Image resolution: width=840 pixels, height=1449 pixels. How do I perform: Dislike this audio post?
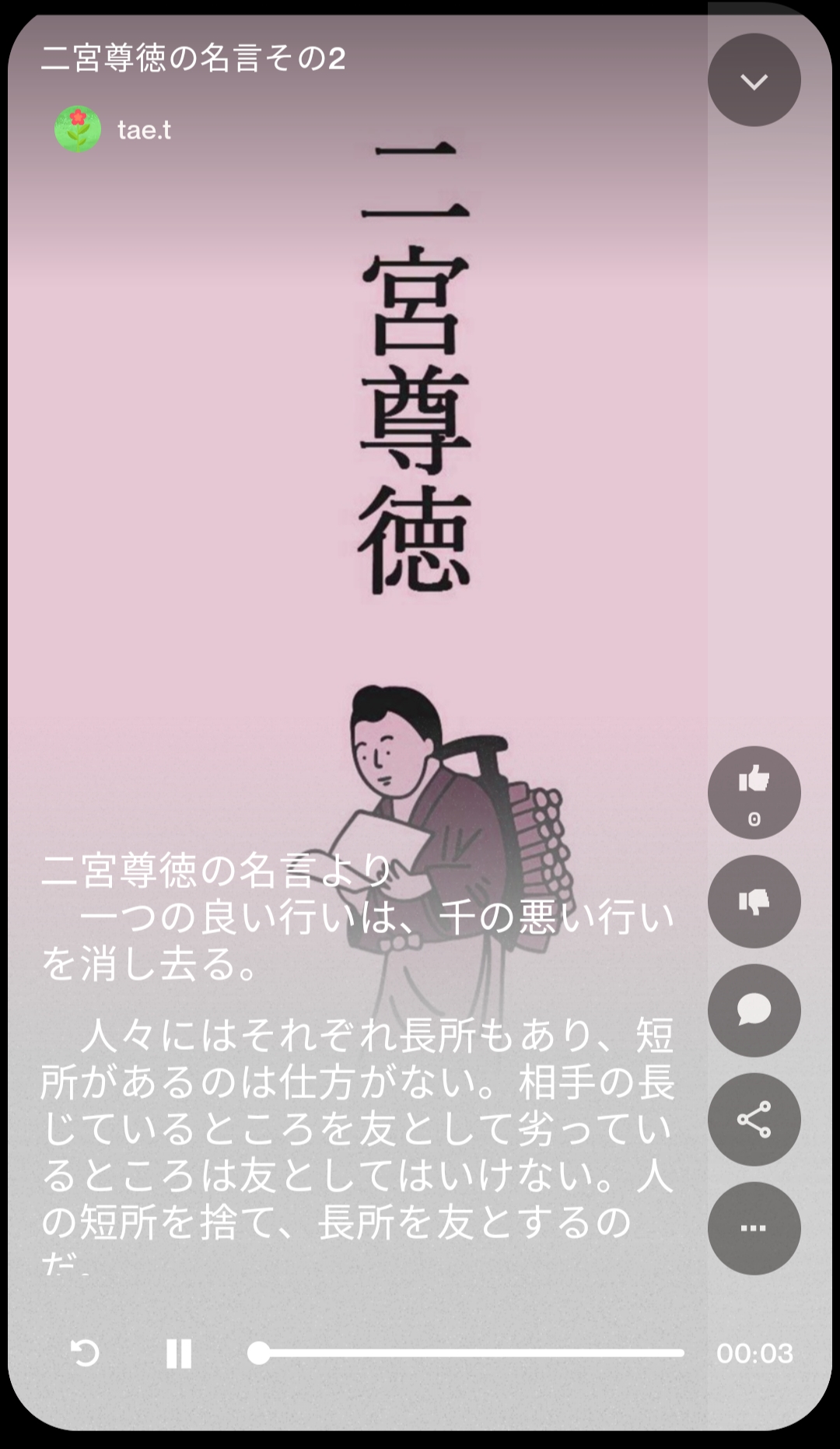click(x=754, y=901)
